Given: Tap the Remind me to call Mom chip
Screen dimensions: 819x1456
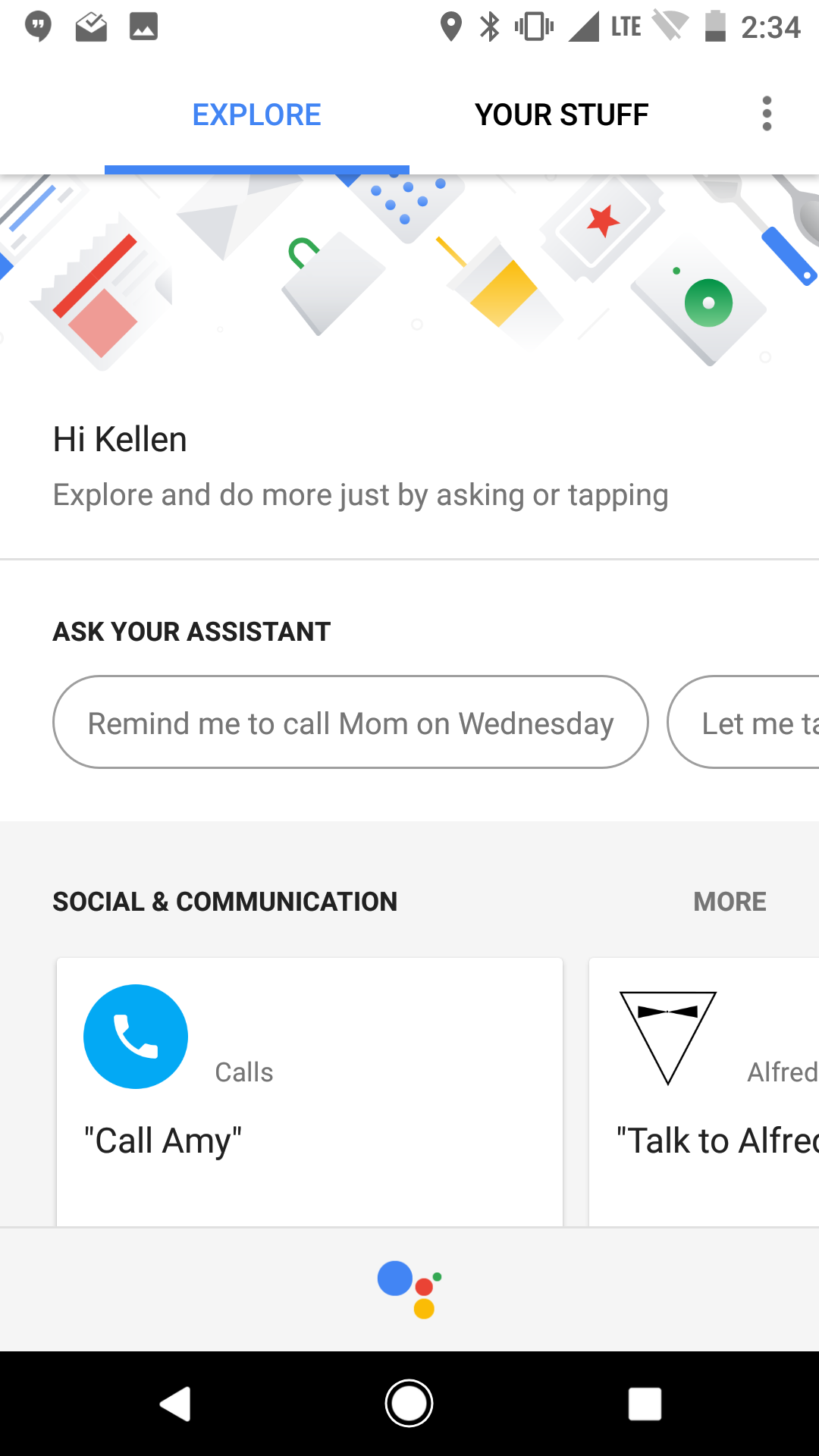Looking at the screenshot, I should [350, 723].
